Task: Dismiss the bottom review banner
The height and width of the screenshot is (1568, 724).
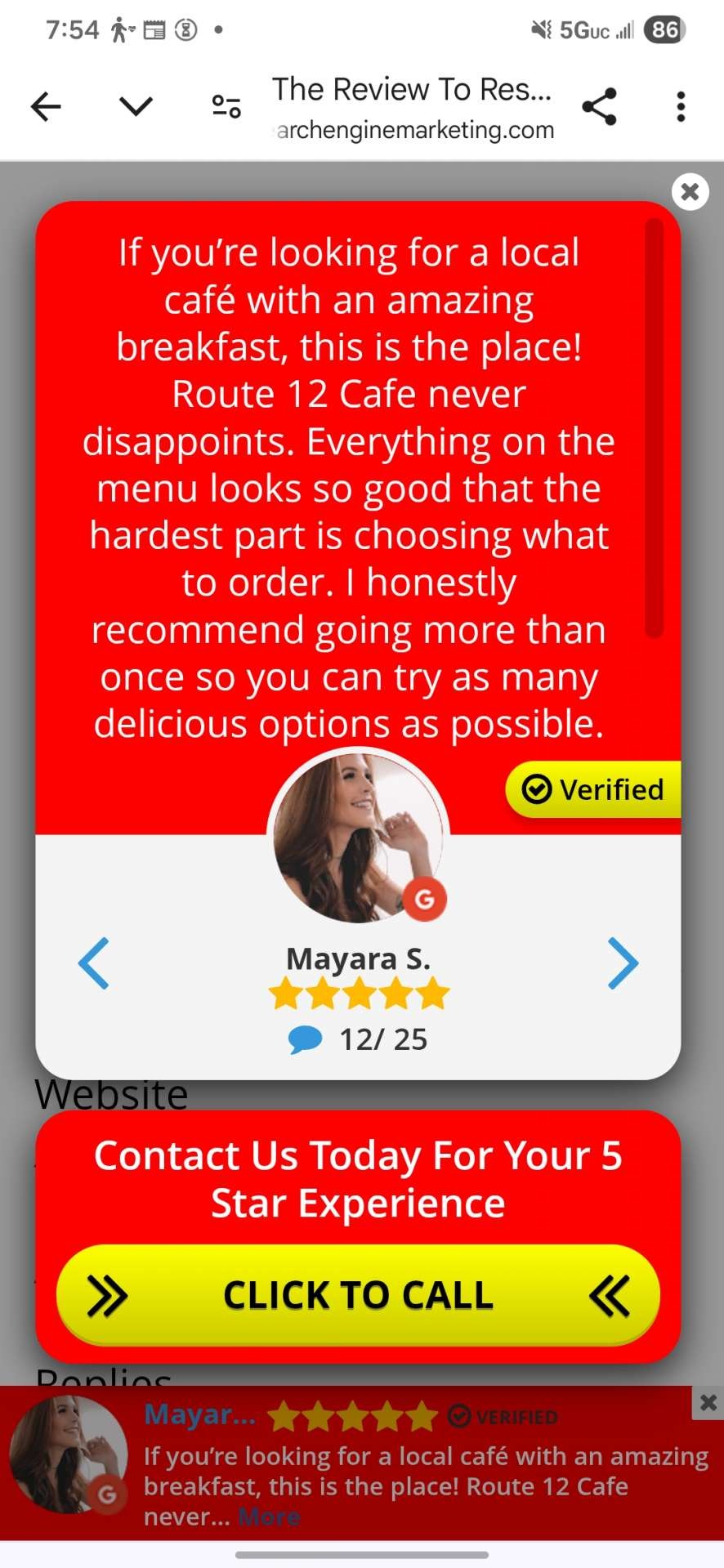Action: pos(708,1403)
